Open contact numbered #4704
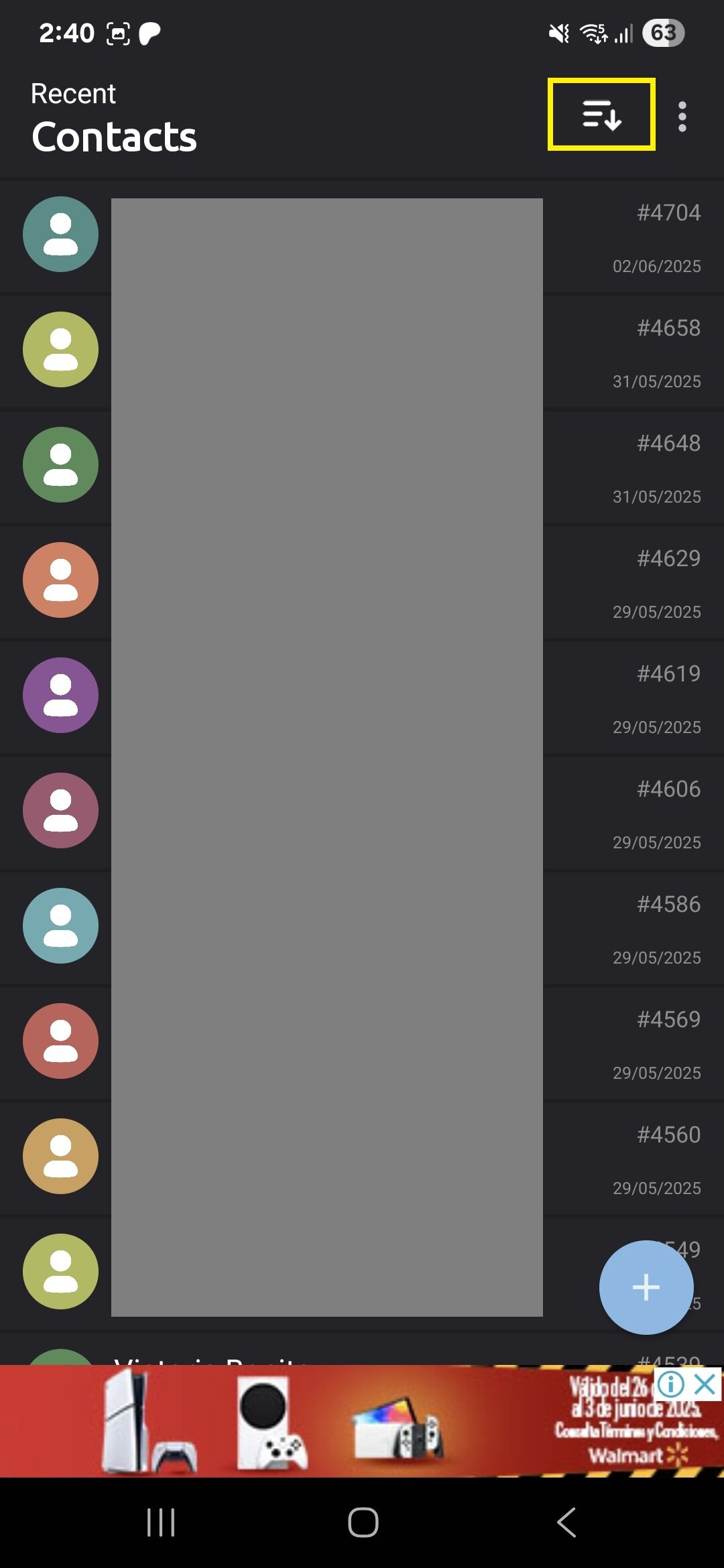This screenshot has height=1568, width=724. click(362, 236)
